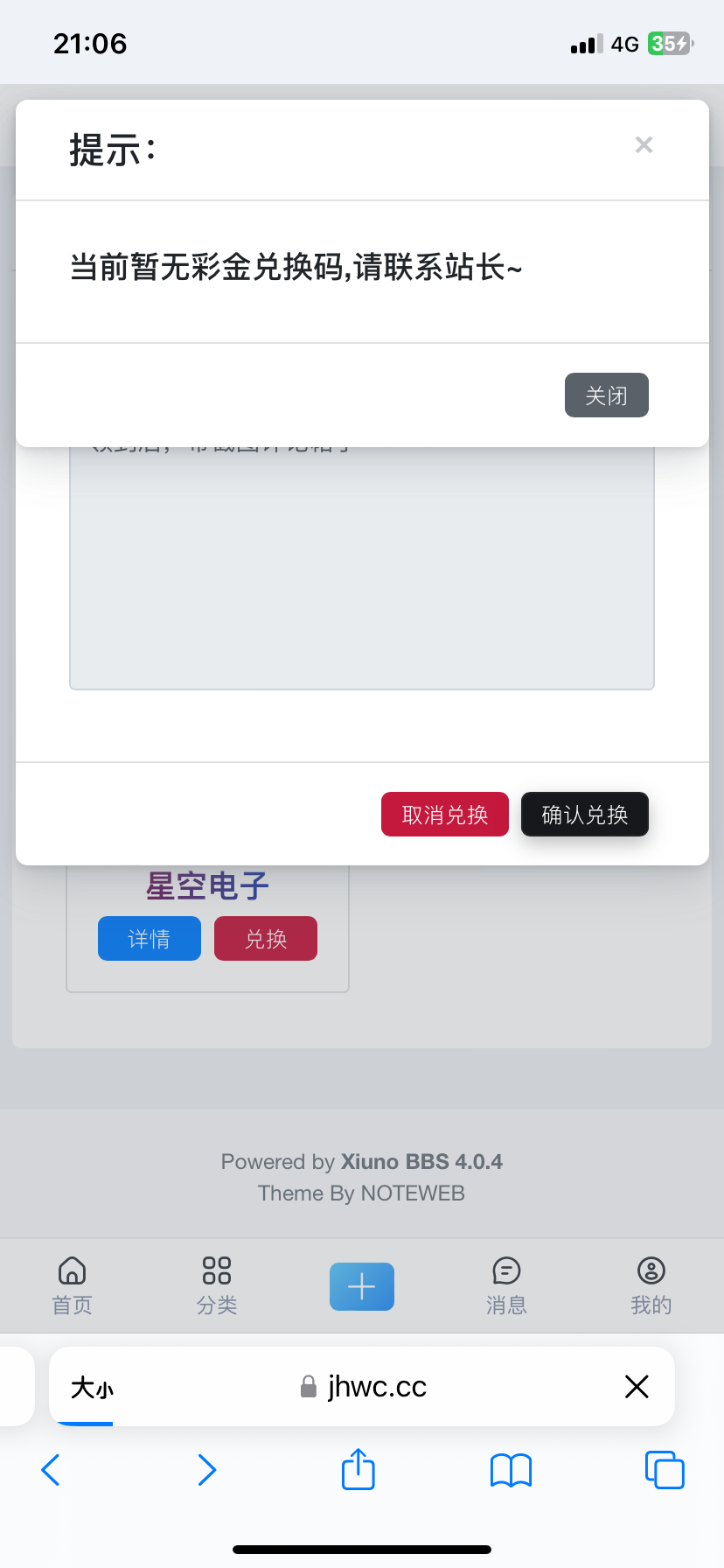Tap the text area behind the dialog
Screen dimensions: 724x1568
(362, 569)
